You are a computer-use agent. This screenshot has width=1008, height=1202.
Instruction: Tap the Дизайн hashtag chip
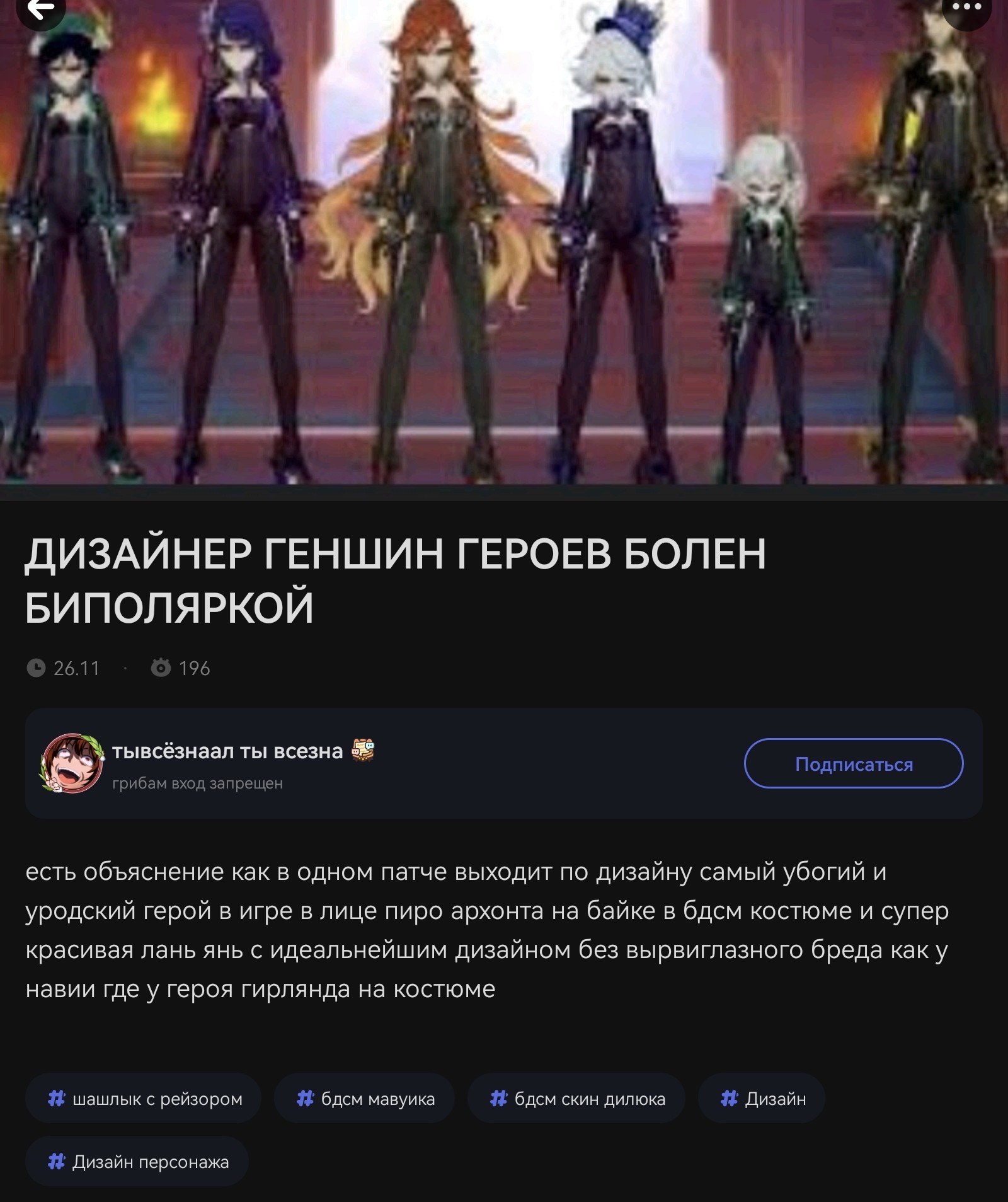761,1099
